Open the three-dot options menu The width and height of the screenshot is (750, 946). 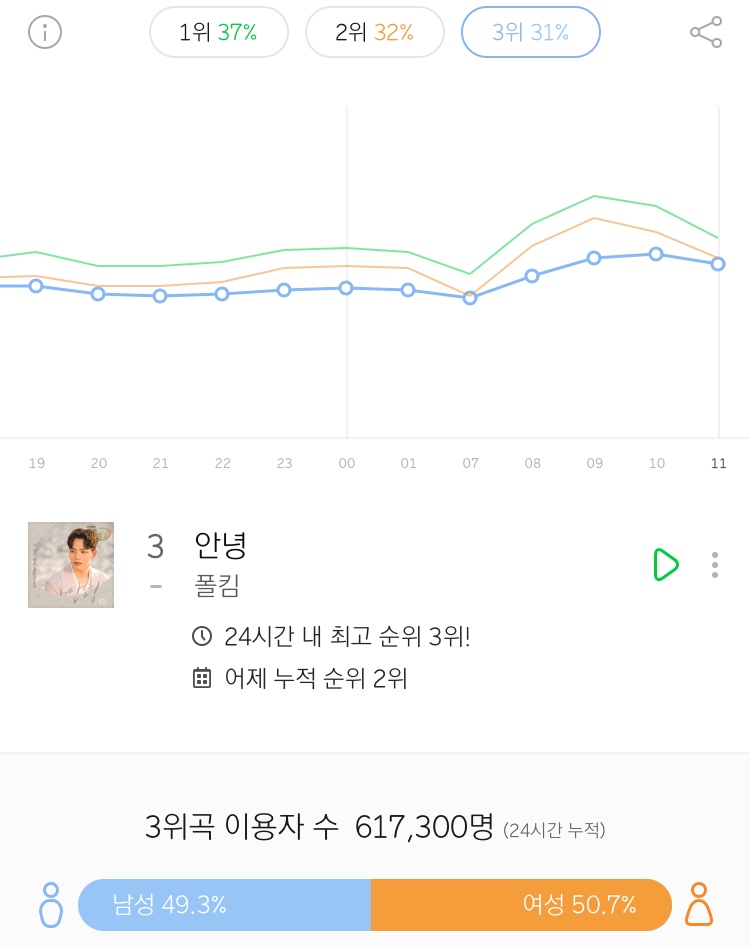pos(715,564)
